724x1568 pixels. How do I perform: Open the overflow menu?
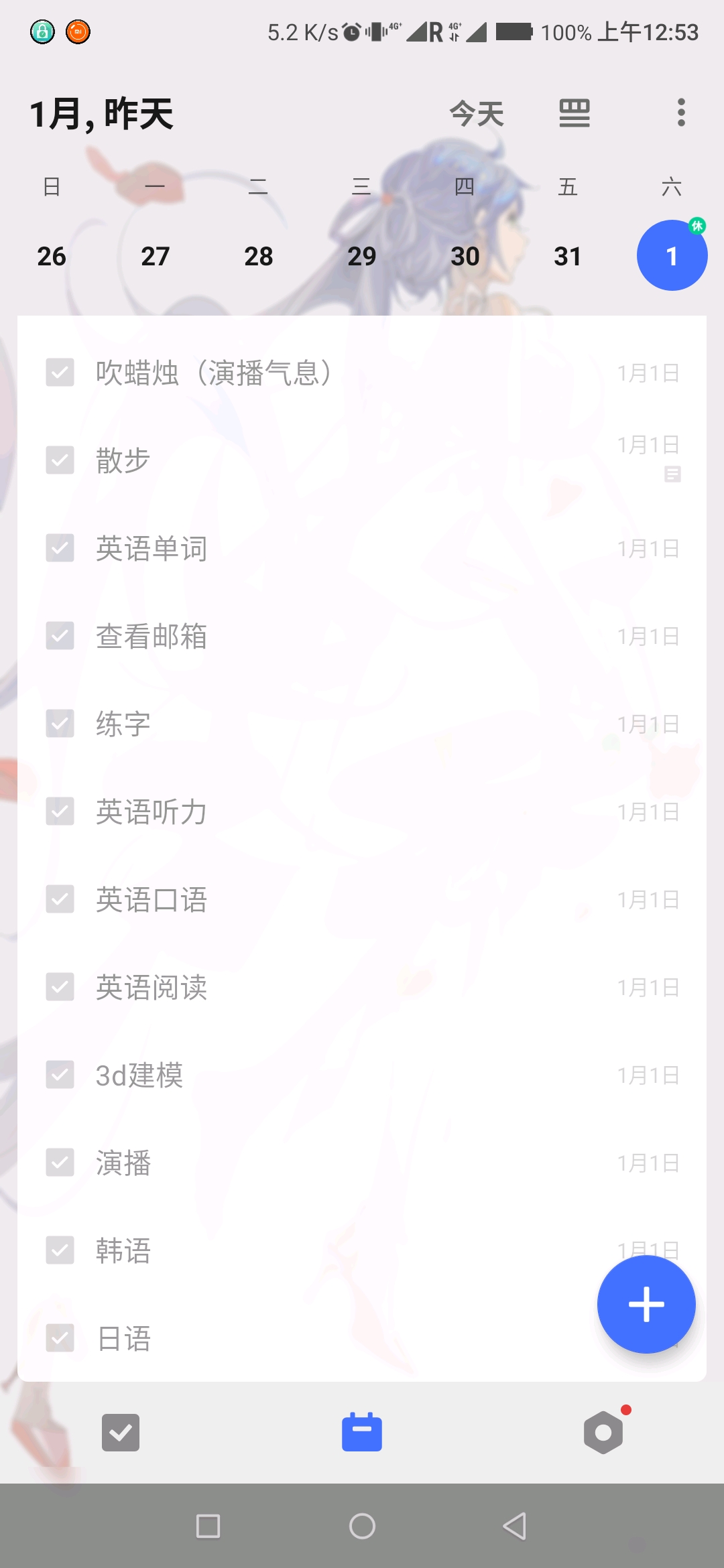[681, 113]
